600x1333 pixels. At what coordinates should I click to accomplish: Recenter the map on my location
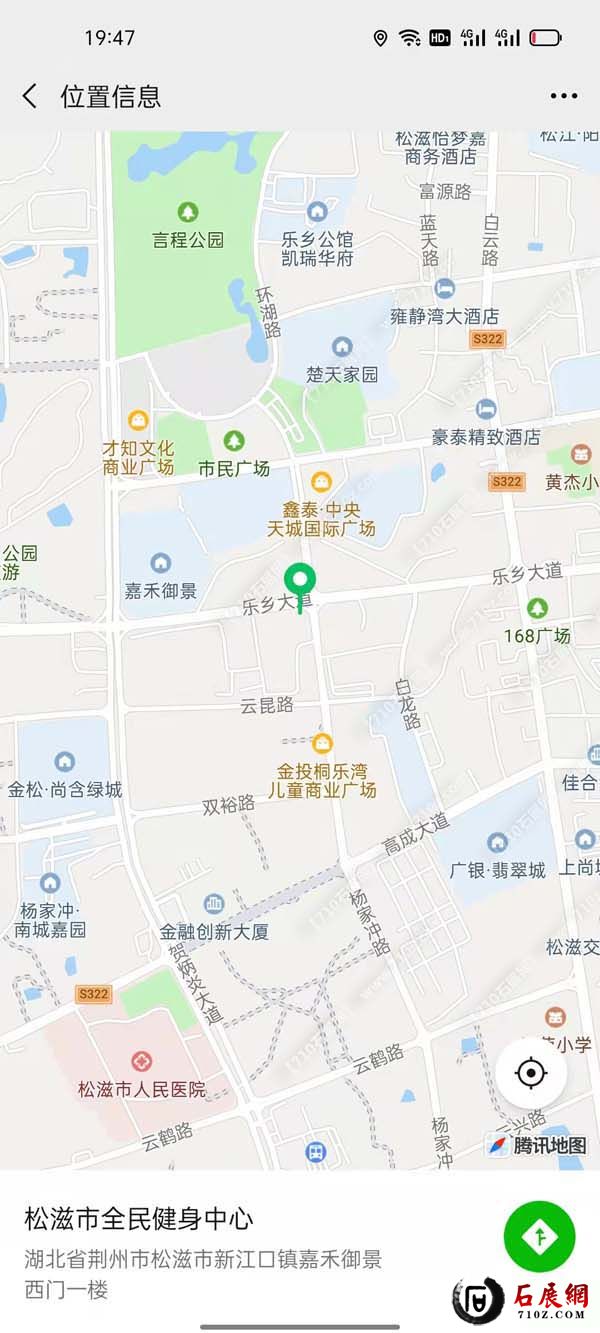point(531,1073)
